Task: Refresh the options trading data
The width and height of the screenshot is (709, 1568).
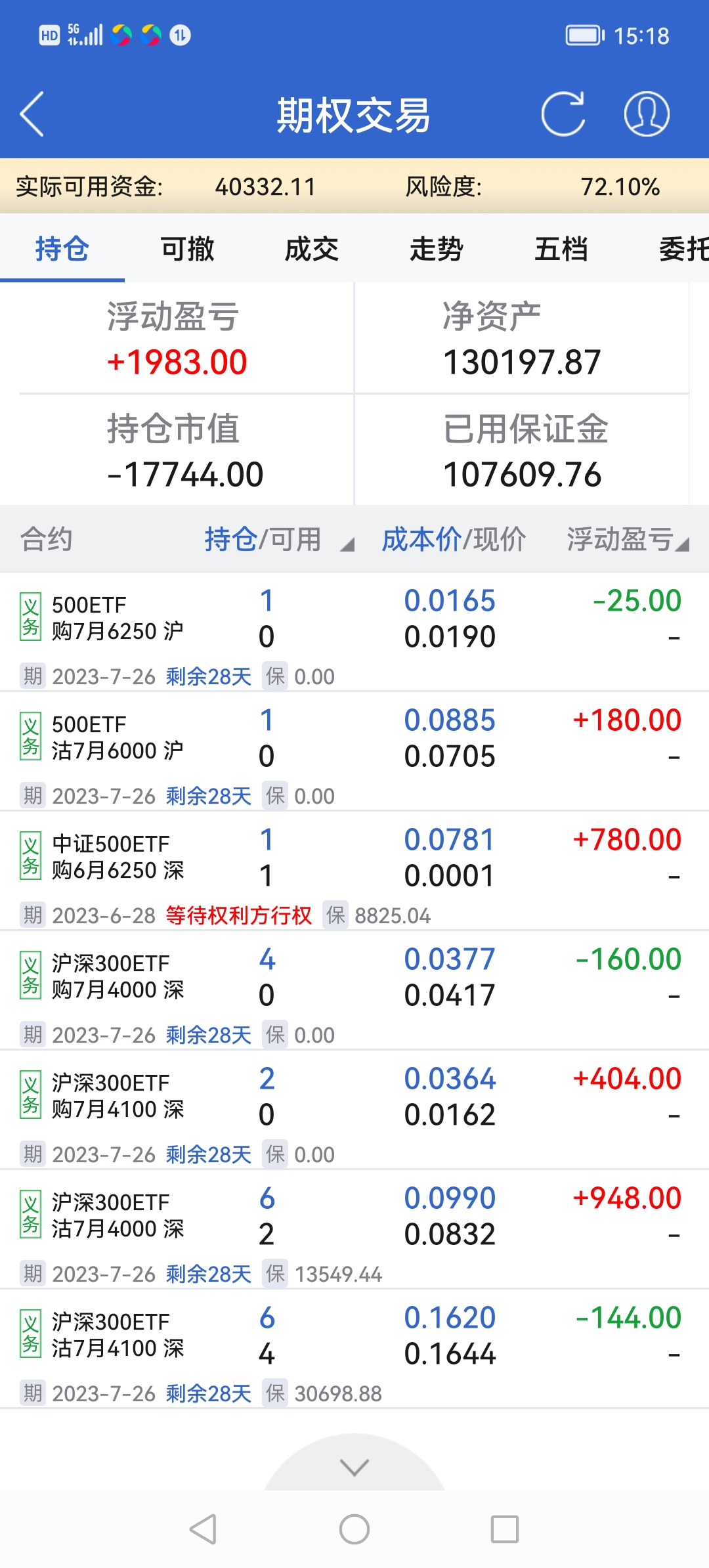Action: click(563, 114)
